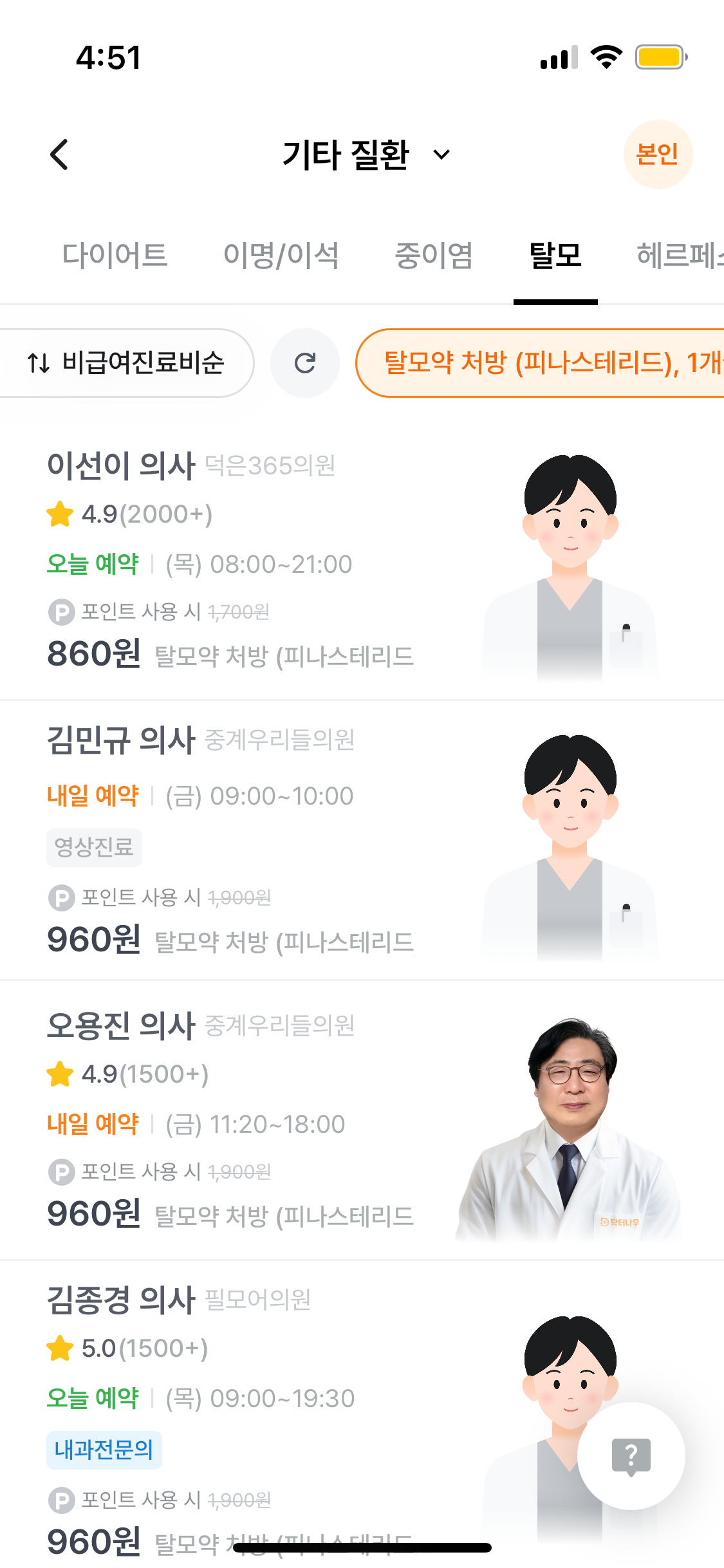Screen dimensions: 724x1568
Task: Switch to the 중이염 tab
Action: [434, 256]
